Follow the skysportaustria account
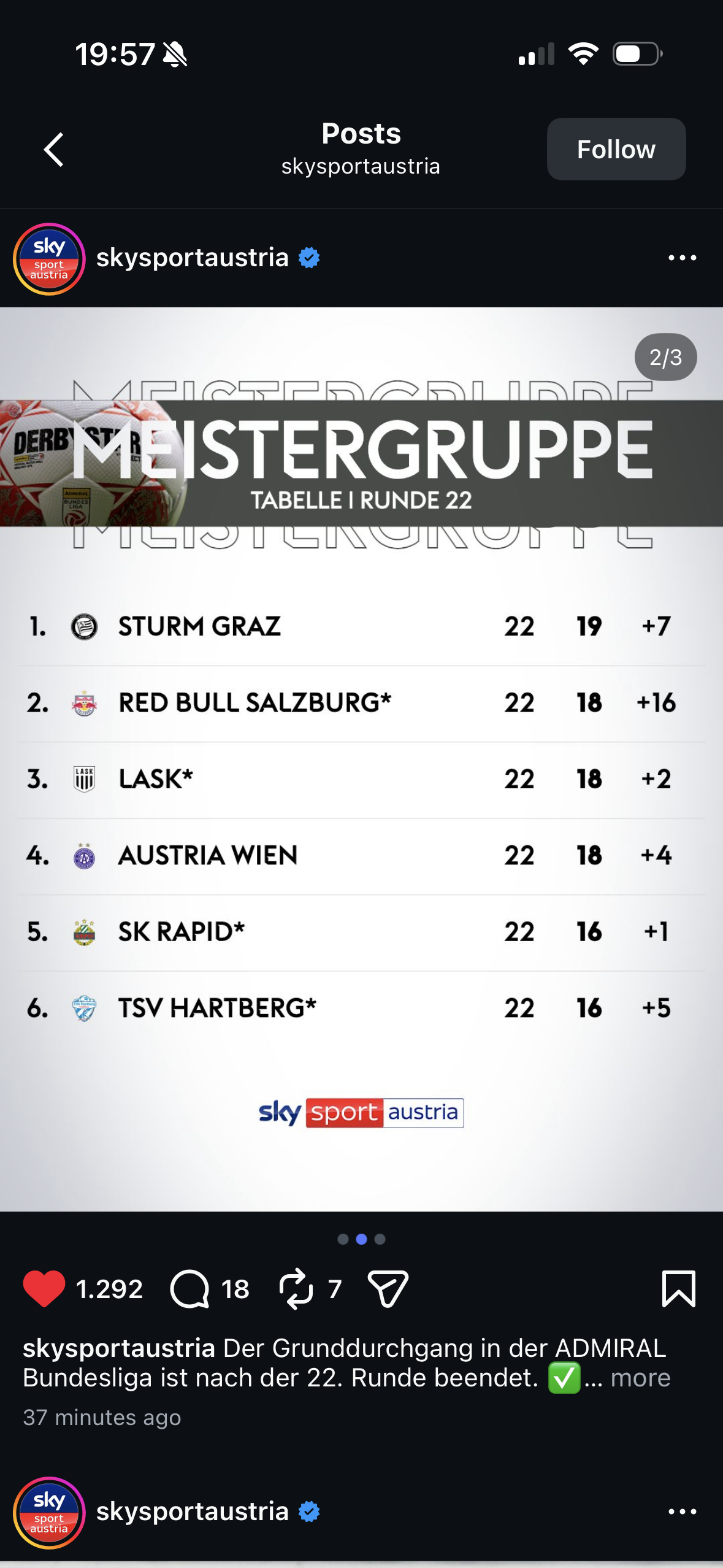Viewport: 723px width, 1568px height. pos(616,149)
